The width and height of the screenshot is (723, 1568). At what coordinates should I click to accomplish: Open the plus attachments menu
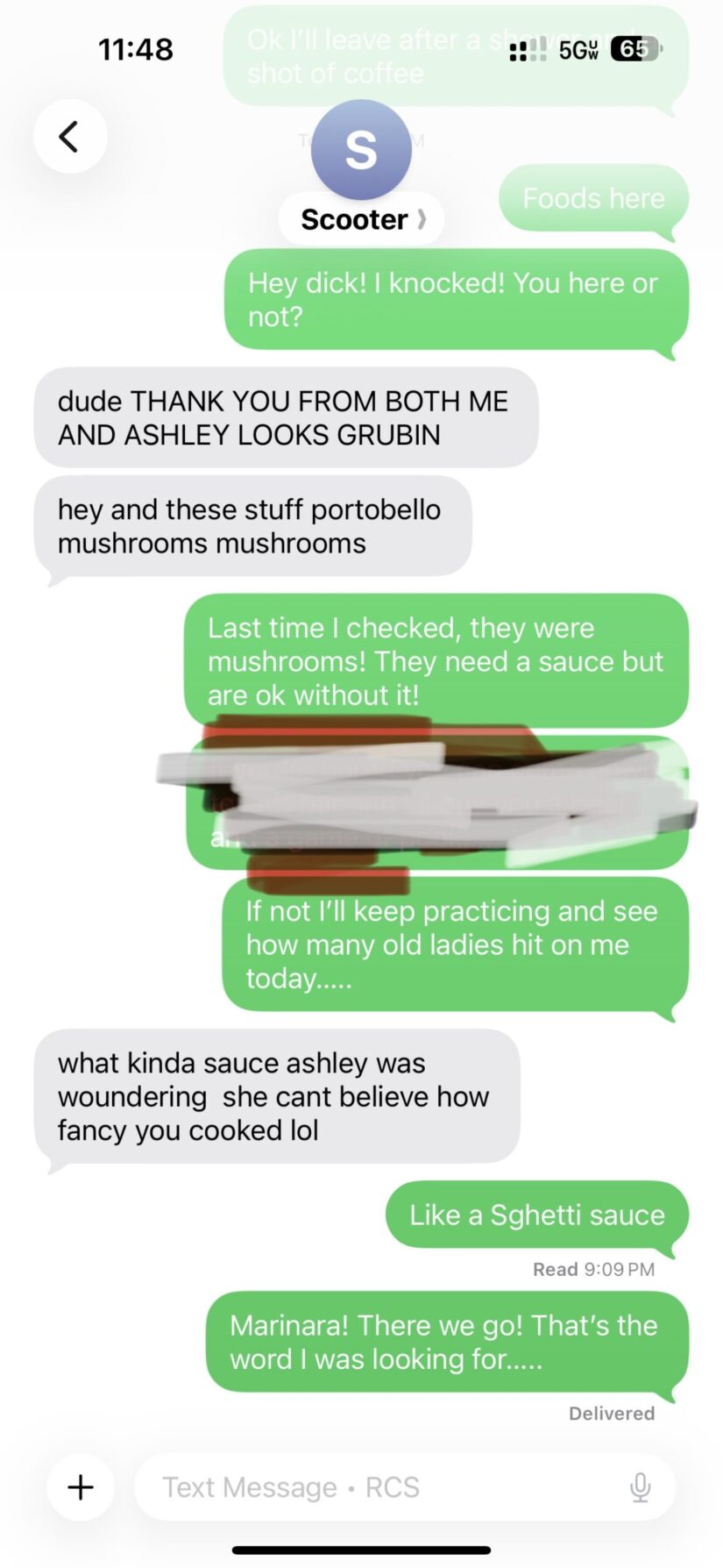(x=81, y=1487)
